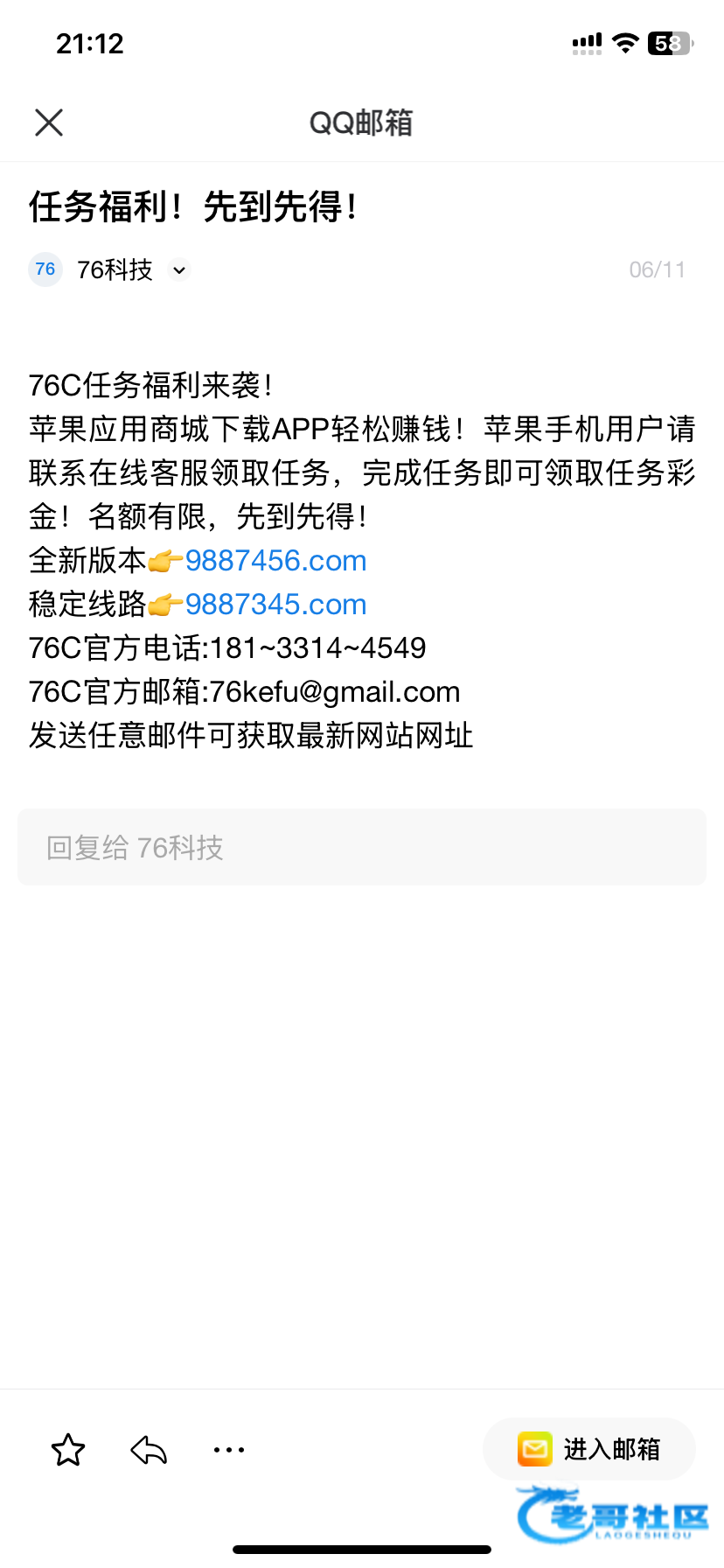Open the 9887456.com link

point(275,561)
